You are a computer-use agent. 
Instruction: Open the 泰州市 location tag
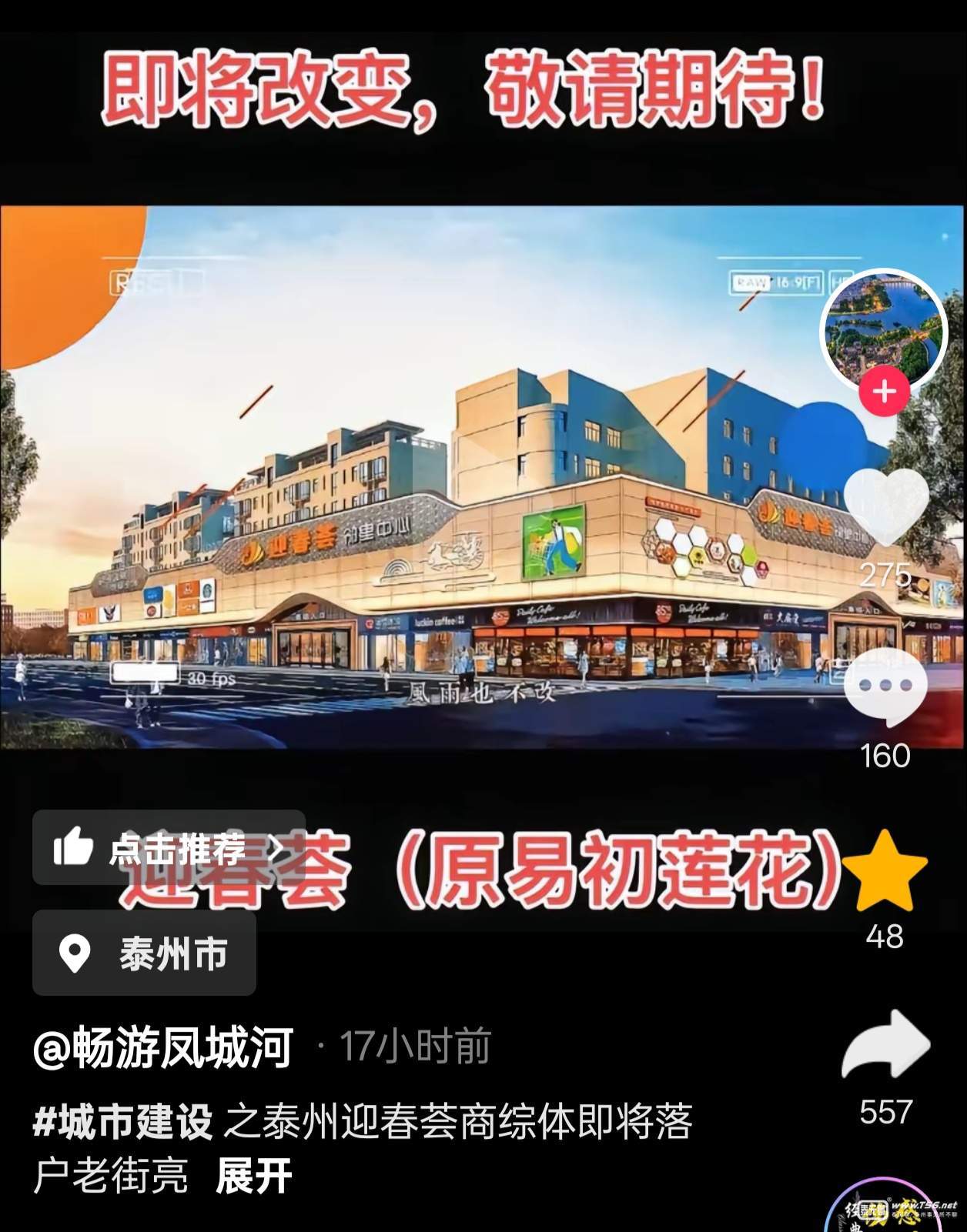coord(144,953)
